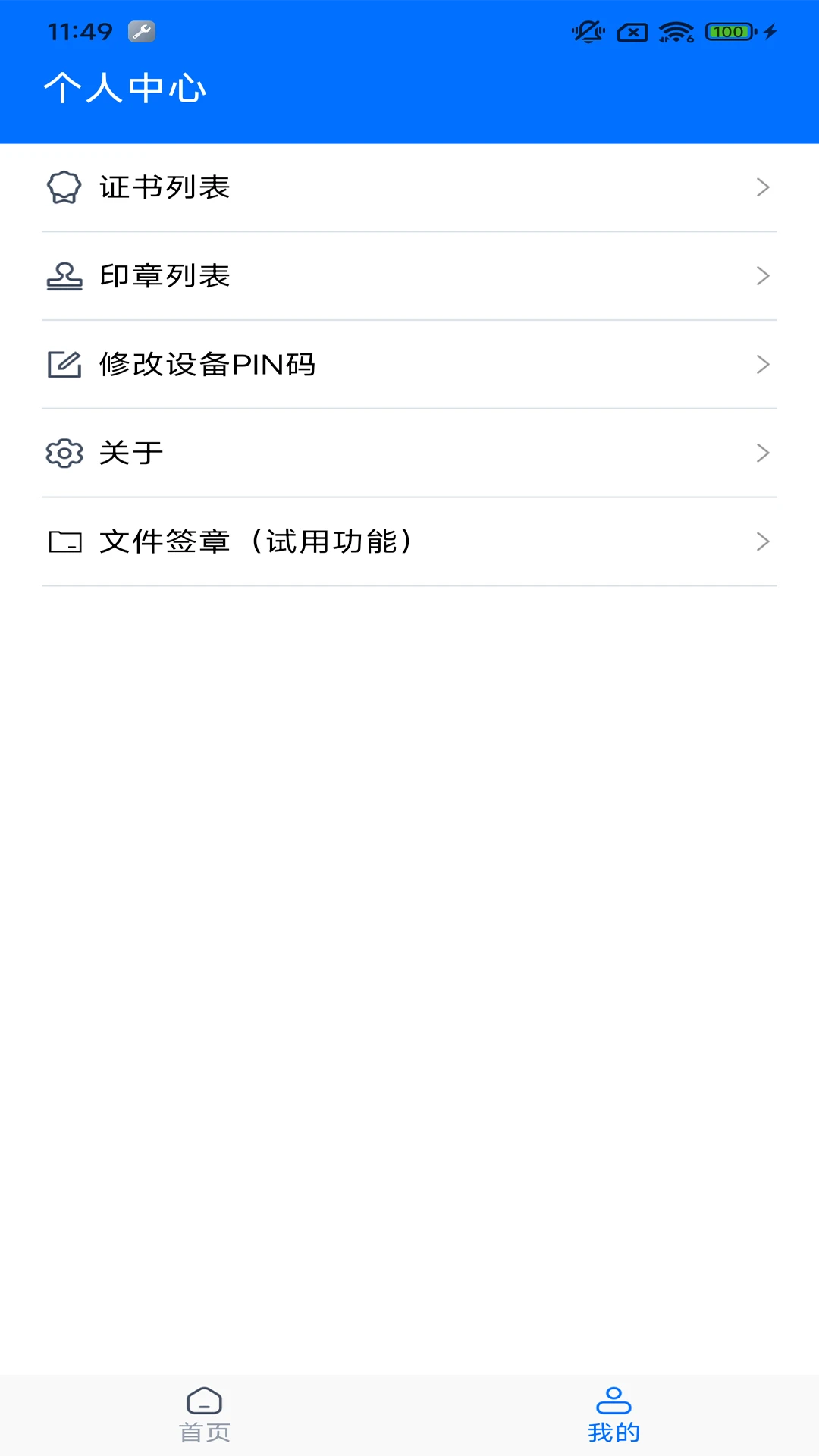Click the gear icon beside 关于
The image size is (819, 1456).
click(x=64, y=453)
